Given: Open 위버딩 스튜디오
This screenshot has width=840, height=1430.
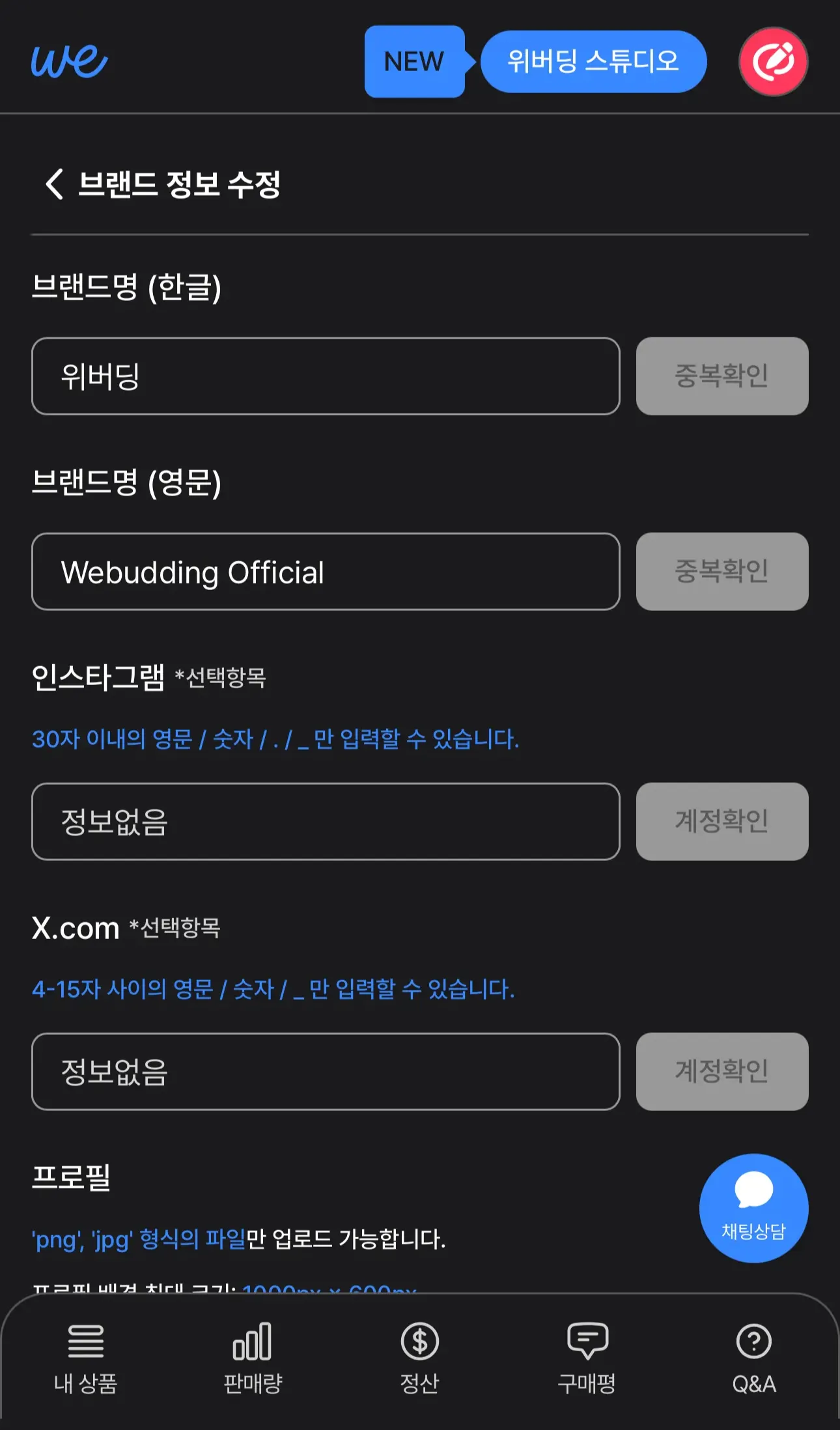Looking at the screenshot, I should pyautogui.click(x=593, y=62).
